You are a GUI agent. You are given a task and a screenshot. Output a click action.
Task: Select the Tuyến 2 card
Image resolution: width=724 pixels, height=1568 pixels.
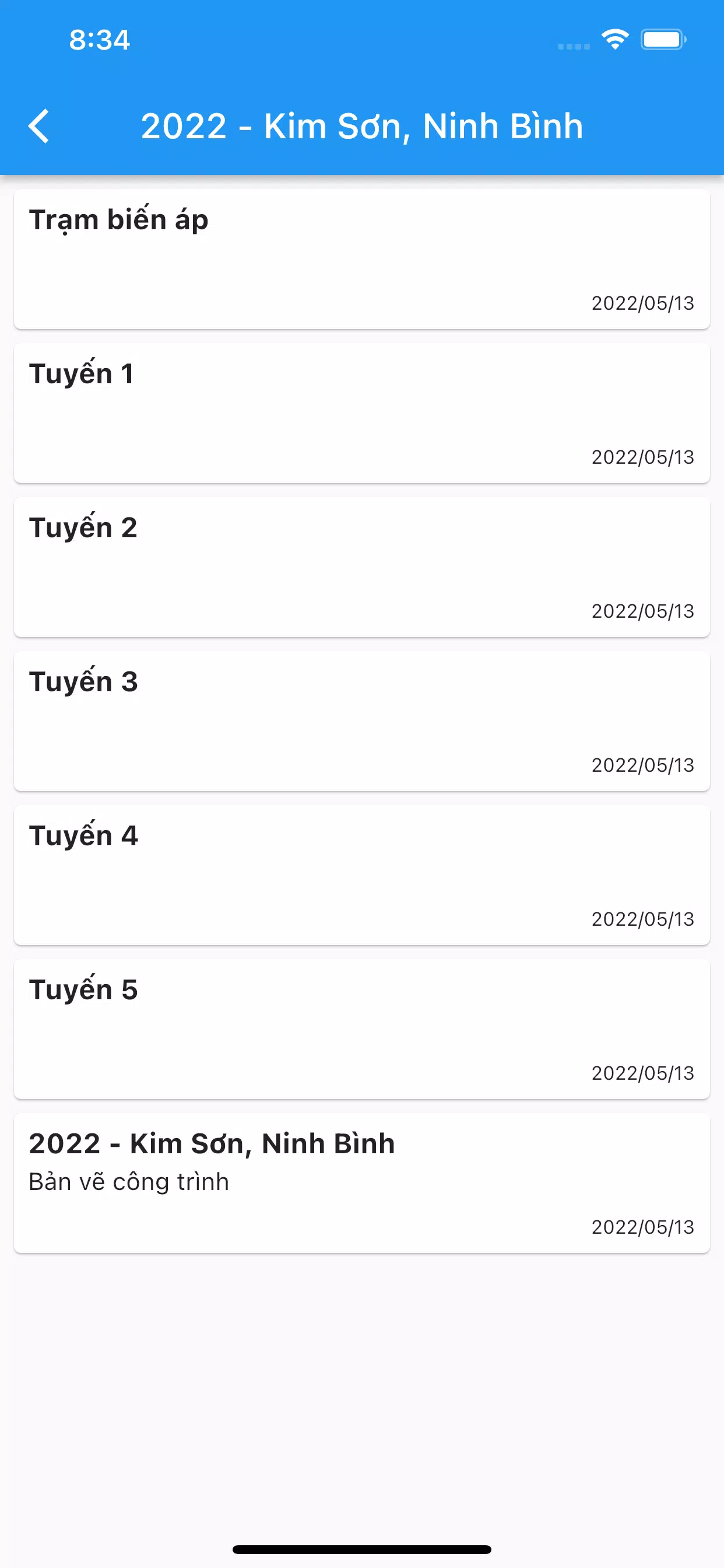(362, 568)
